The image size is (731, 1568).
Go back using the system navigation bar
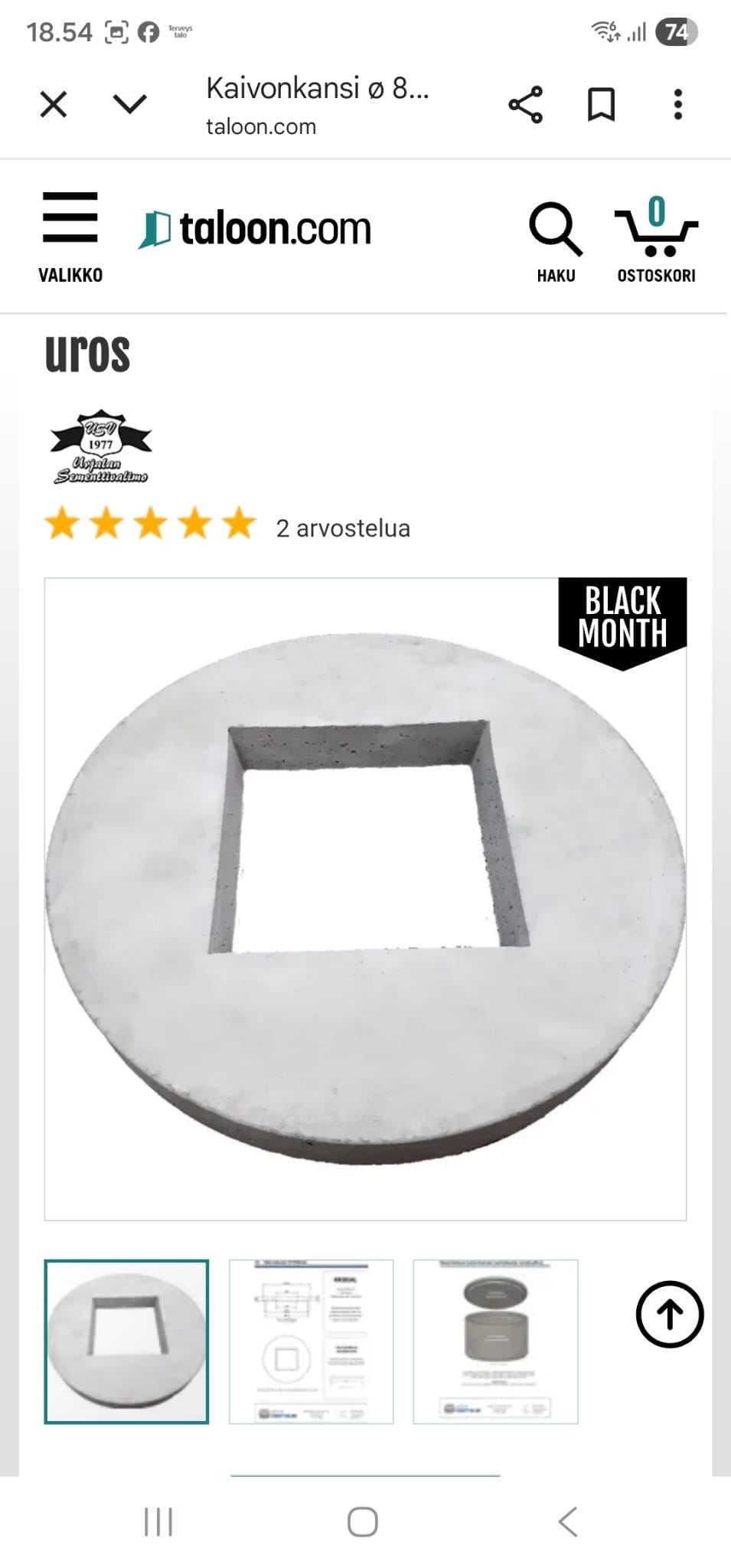[567, 1522]
